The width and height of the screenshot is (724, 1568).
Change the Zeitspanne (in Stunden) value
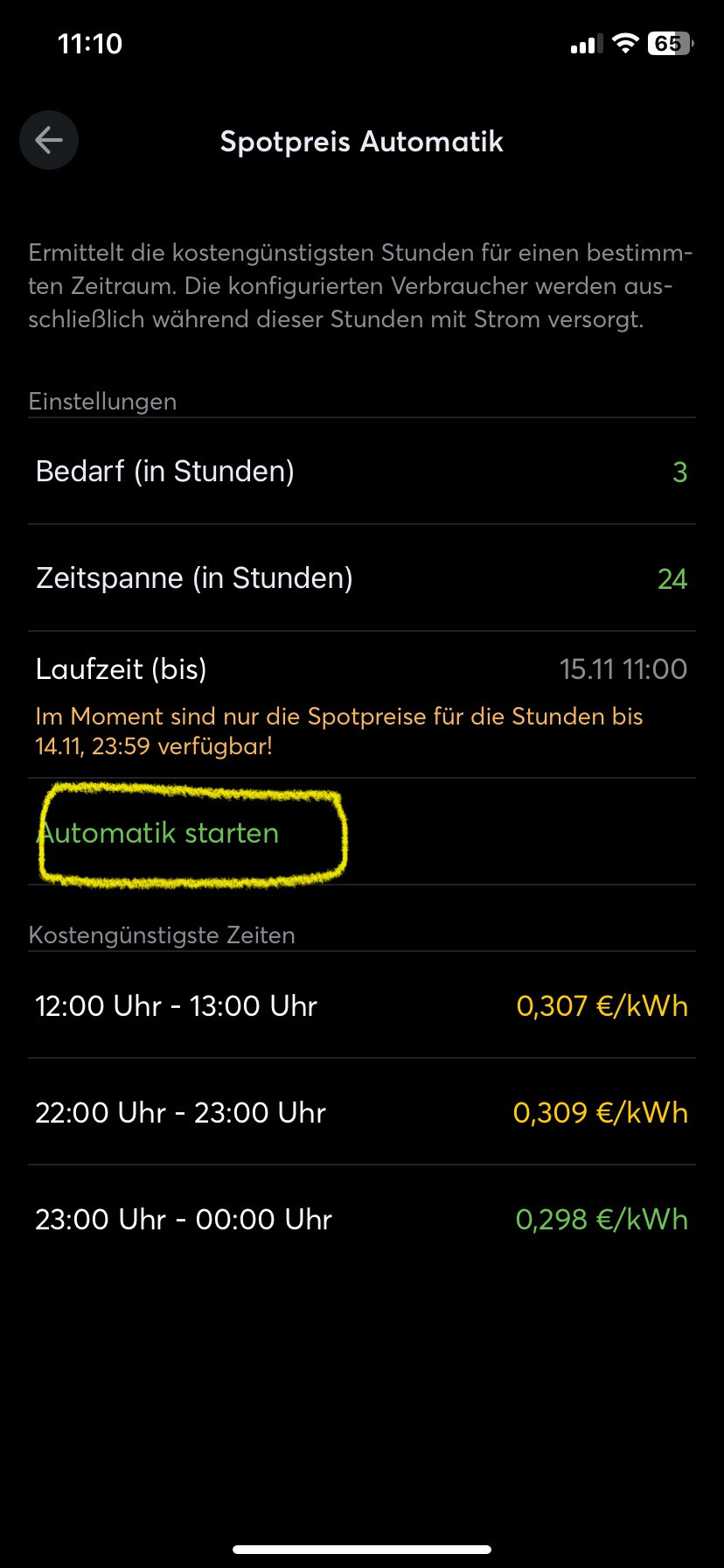coord(672,579)
